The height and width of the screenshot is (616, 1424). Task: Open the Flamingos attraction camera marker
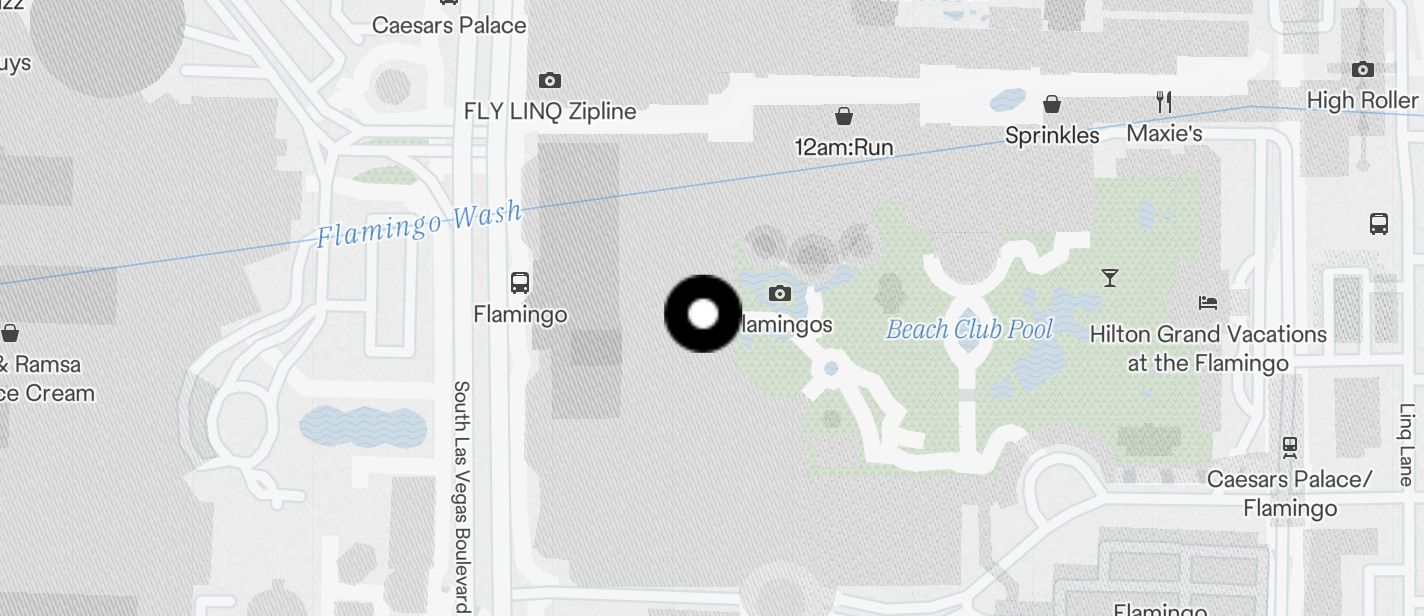[x=780, y=293]
